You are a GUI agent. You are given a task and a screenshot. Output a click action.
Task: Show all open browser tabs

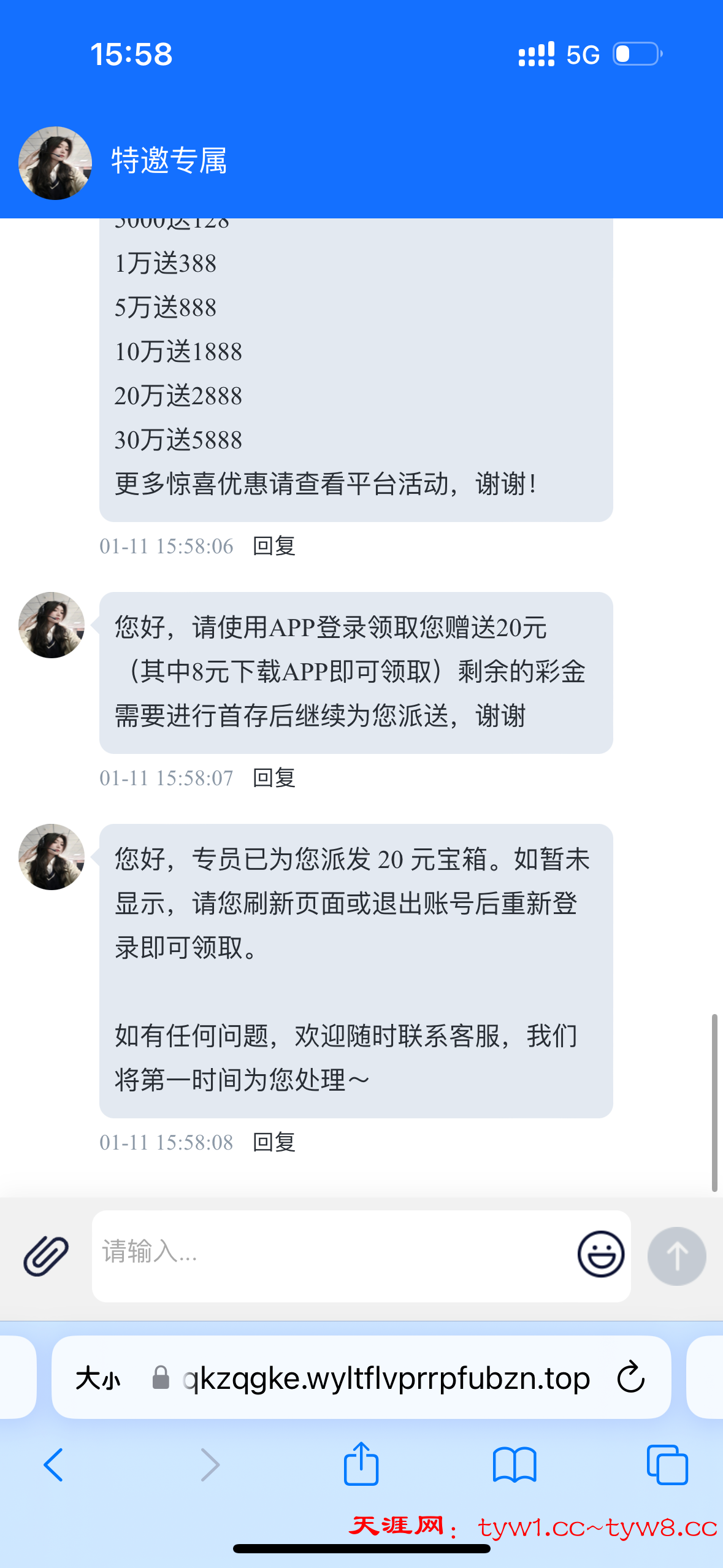coord(667,1465)
